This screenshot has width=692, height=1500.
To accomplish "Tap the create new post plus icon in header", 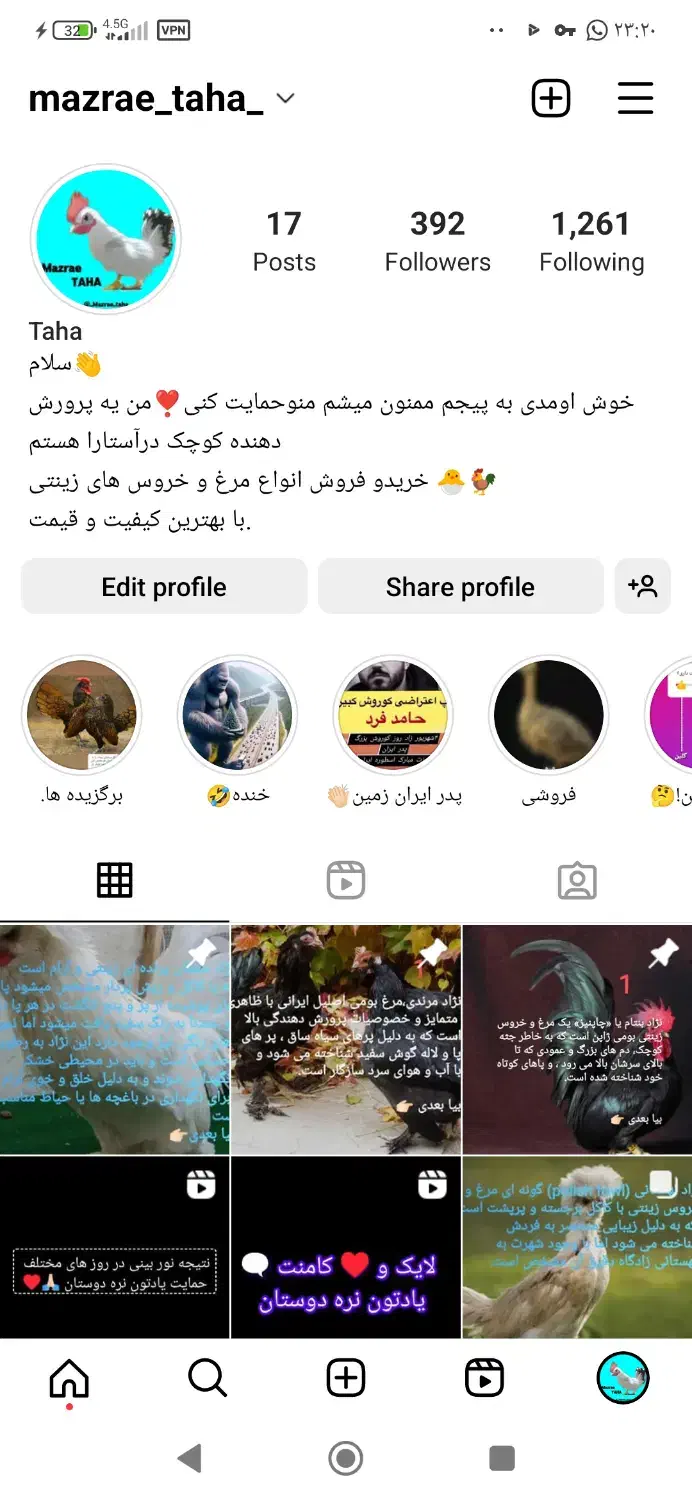I will (x=550, y=98).
